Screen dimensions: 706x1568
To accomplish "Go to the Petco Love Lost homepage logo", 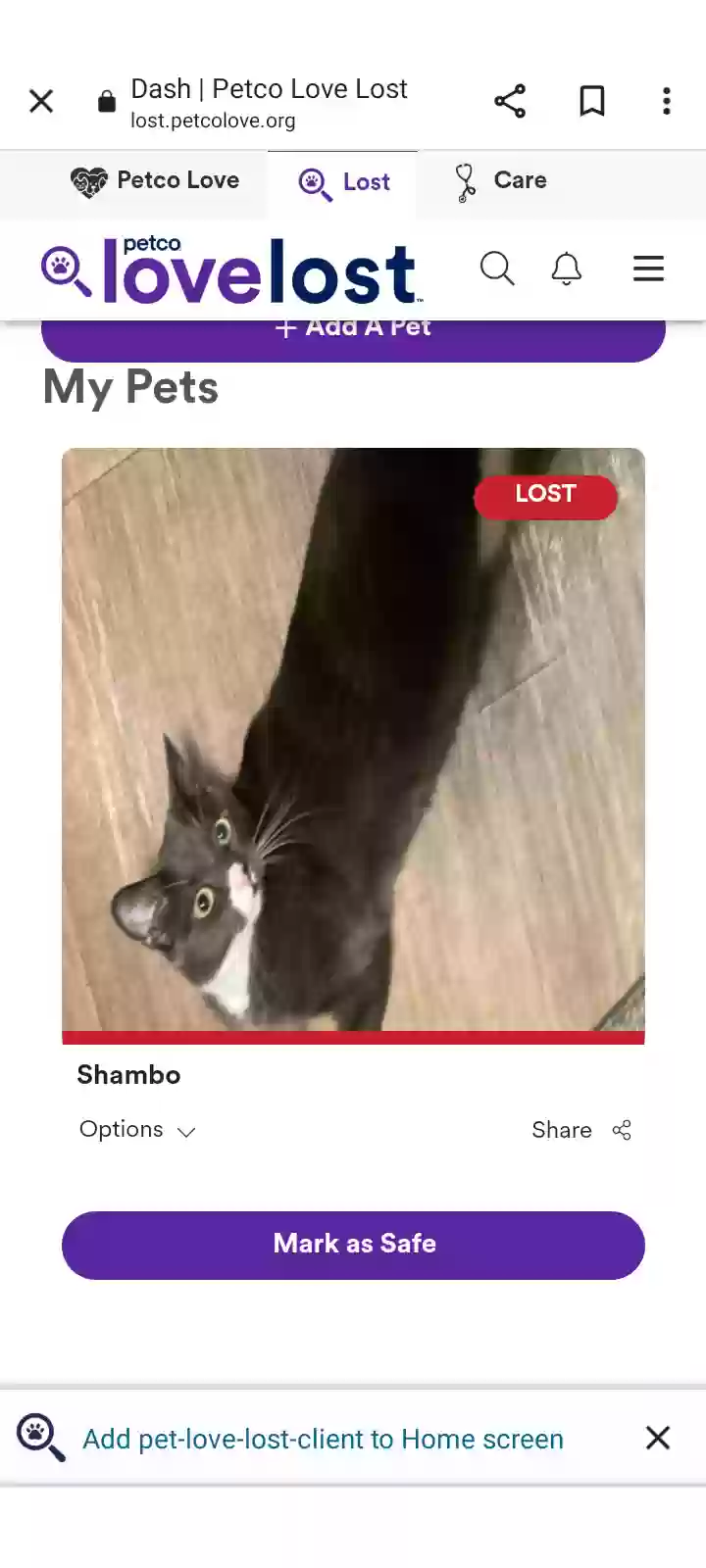I will click(x=232, y=270).
